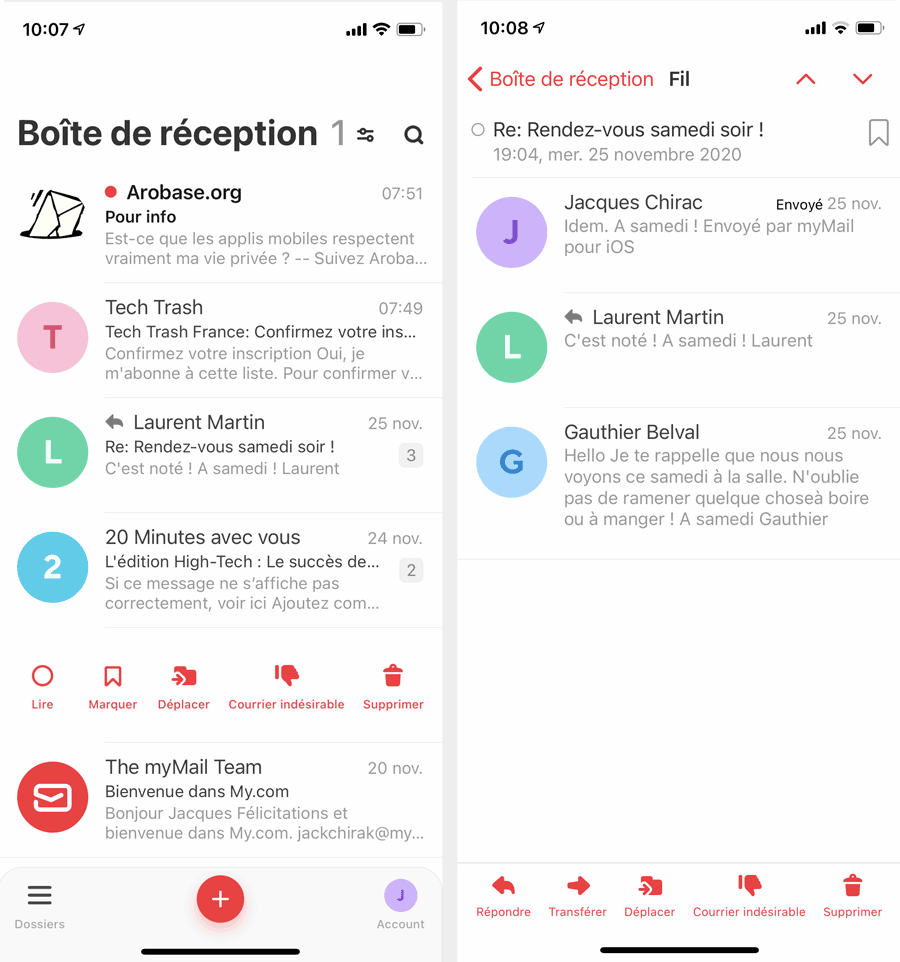Flag the email using Marquer

(x=113, y=687)
